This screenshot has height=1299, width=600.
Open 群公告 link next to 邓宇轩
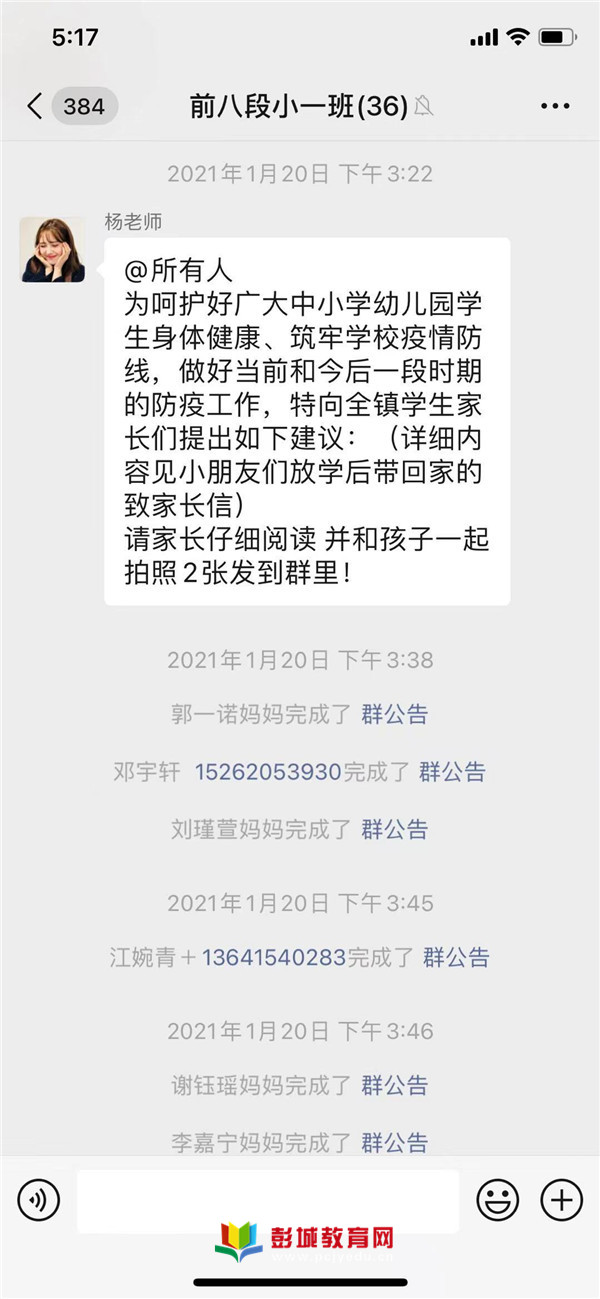452,772
